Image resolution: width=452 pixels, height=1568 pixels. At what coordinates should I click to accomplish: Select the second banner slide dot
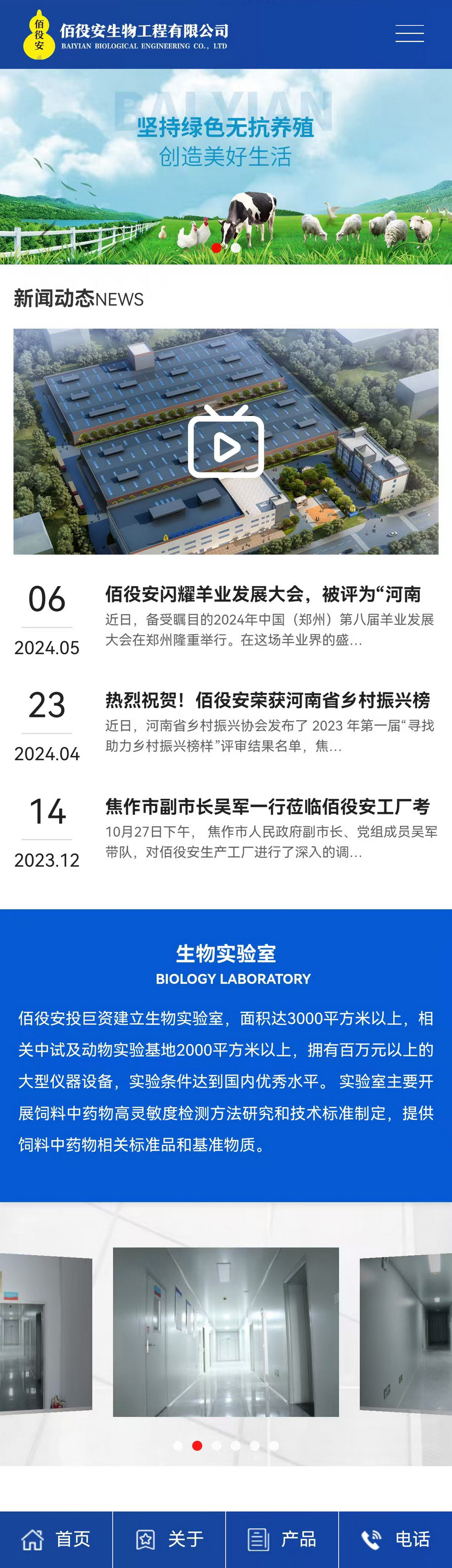(235, 248)
